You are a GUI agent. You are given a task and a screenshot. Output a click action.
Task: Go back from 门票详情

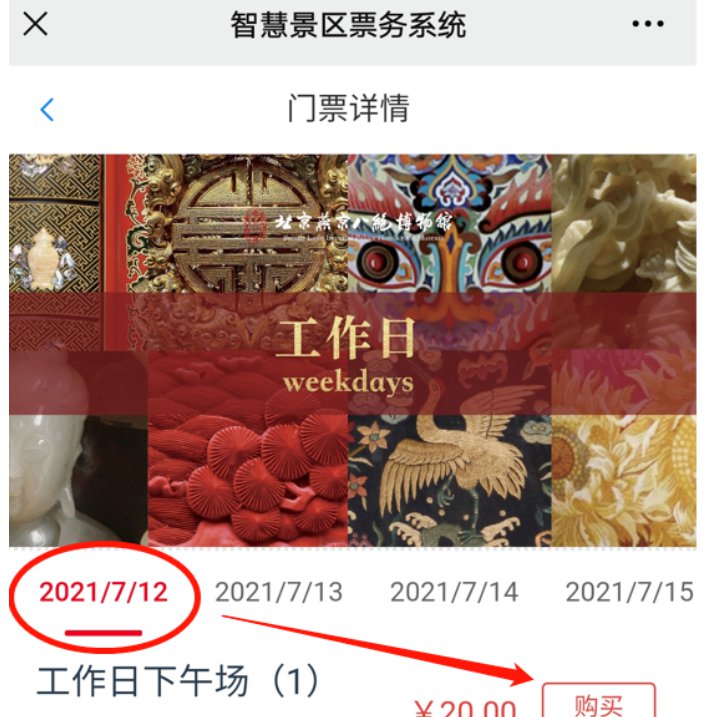pyautogui.click(x=46, y=109)
